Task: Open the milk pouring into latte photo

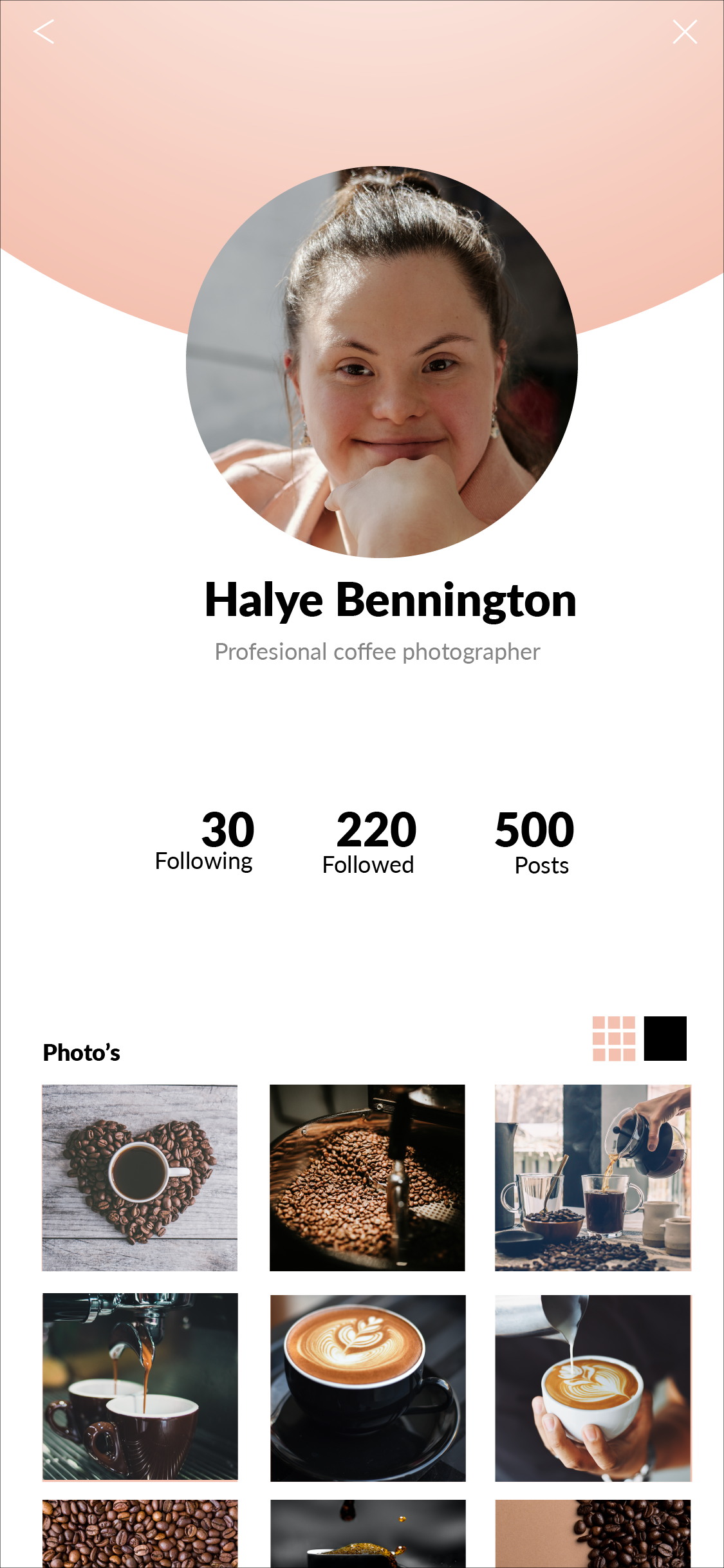Action: point(593,1388)
